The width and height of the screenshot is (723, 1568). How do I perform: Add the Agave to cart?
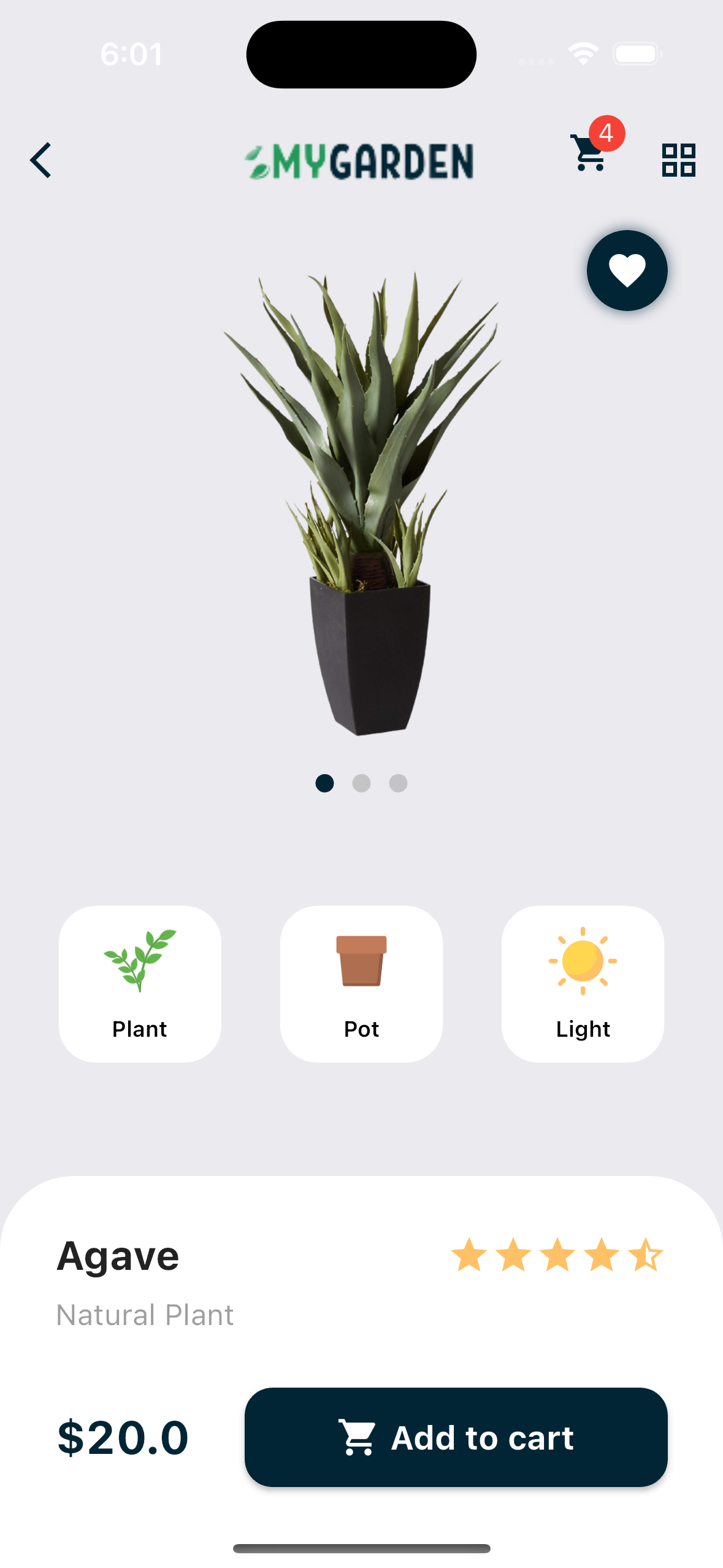456,1437
